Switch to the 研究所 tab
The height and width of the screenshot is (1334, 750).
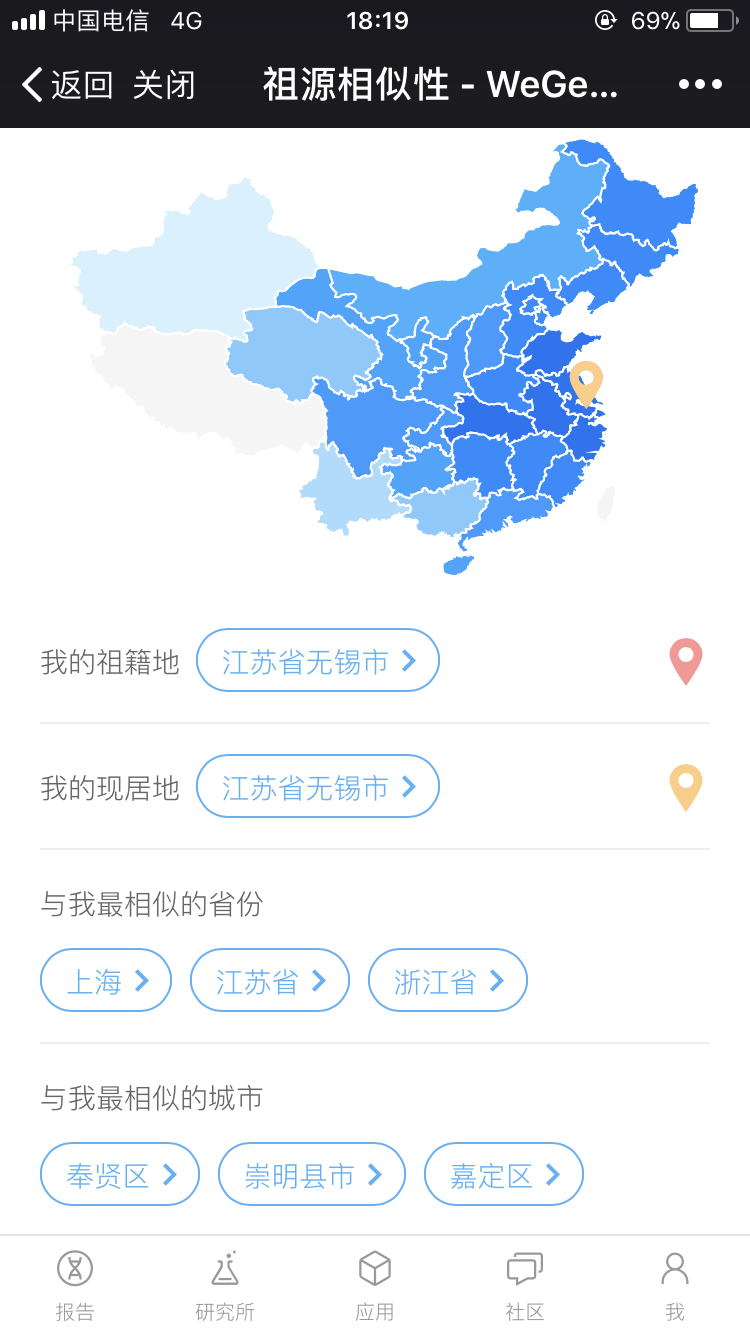pos(225,1286)
